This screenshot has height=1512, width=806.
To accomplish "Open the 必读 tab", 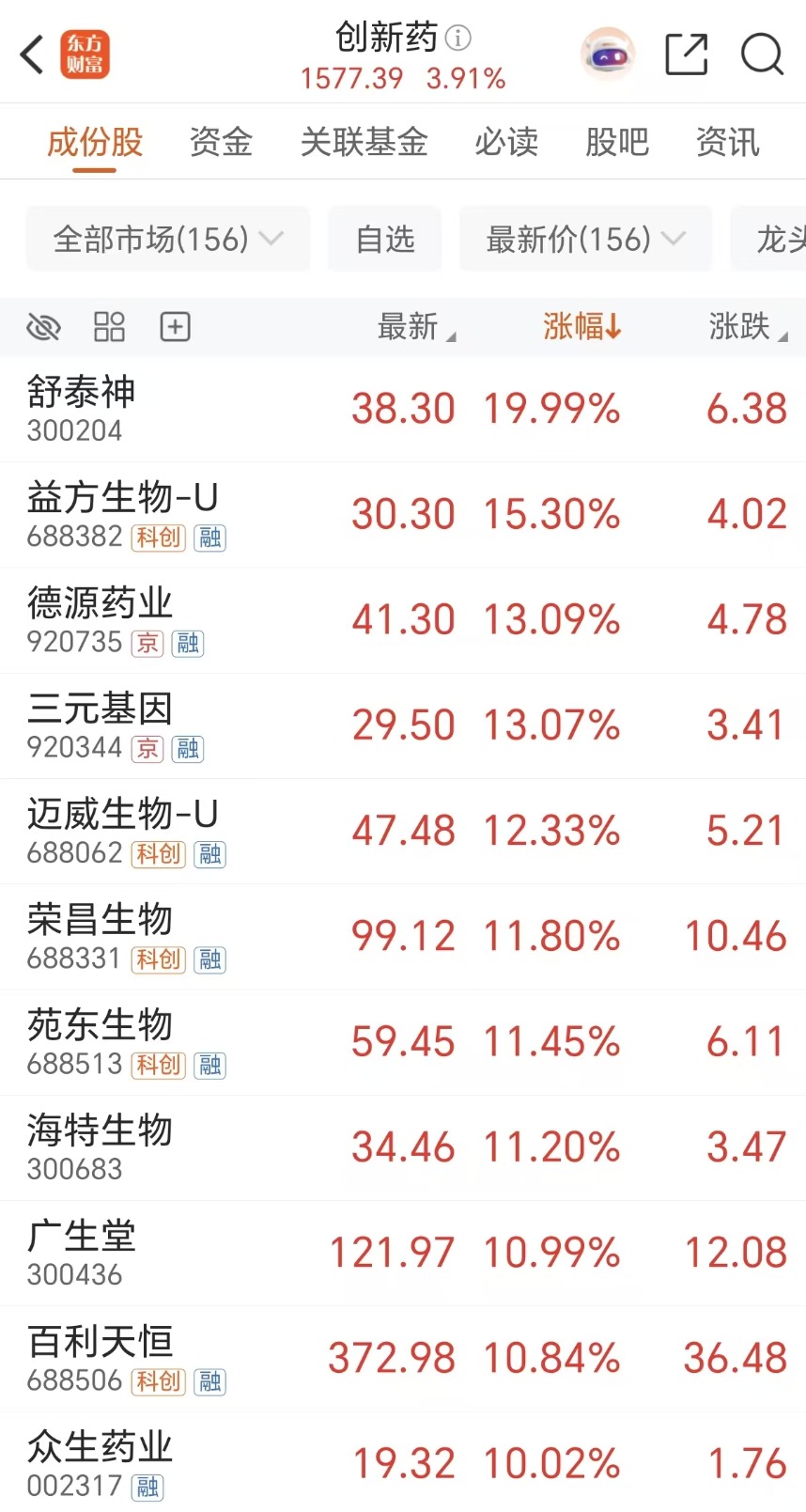I will [x=506, y=143].
